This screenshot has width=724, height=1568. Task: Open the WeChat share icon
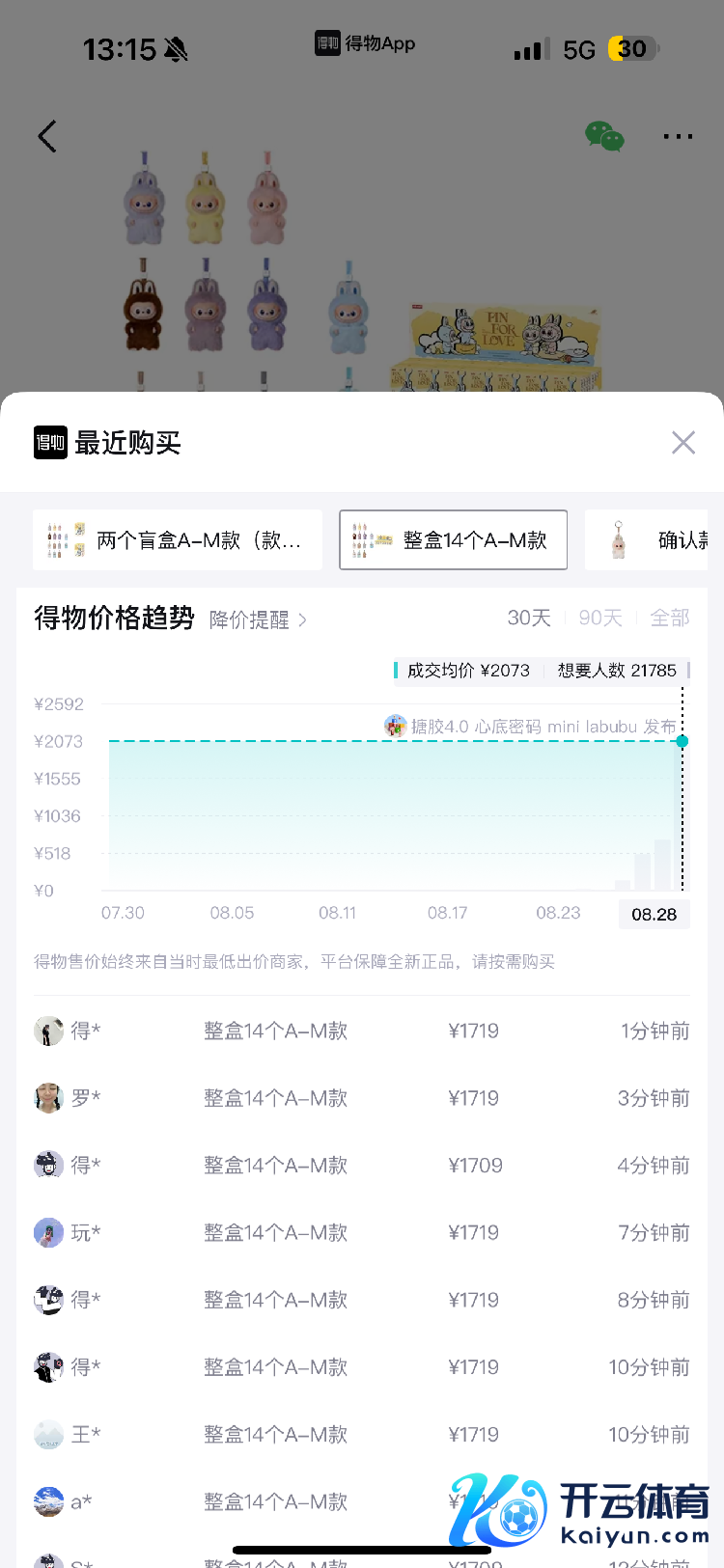point(605,136)
